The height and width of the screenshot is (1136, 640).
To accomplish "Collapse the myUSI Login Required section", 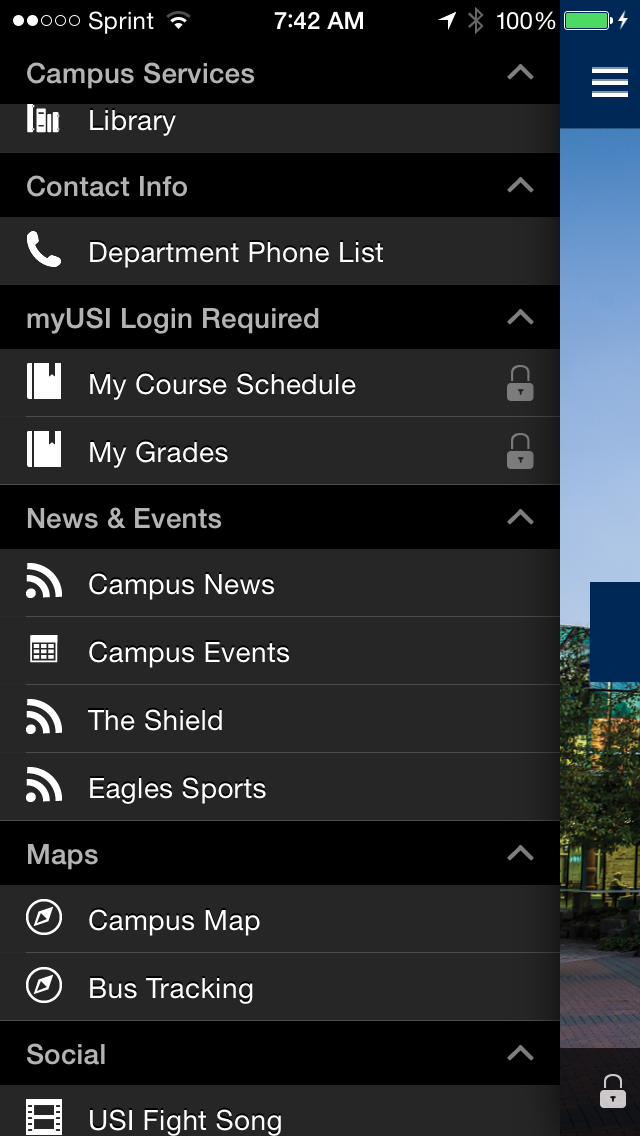I will (520, 317).
